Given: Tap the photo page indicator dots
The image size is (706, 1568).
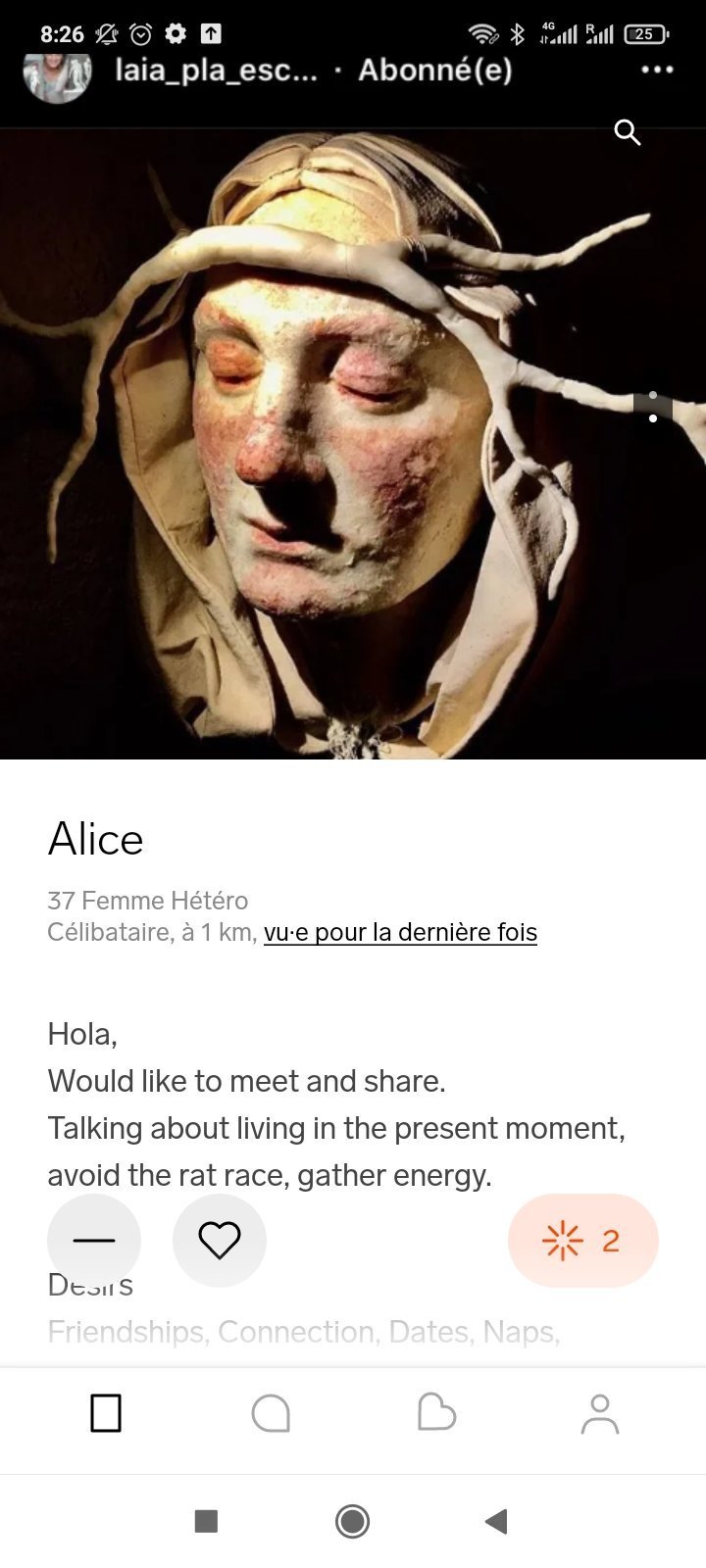Looking at the screenshot, I should pos(653,407).
